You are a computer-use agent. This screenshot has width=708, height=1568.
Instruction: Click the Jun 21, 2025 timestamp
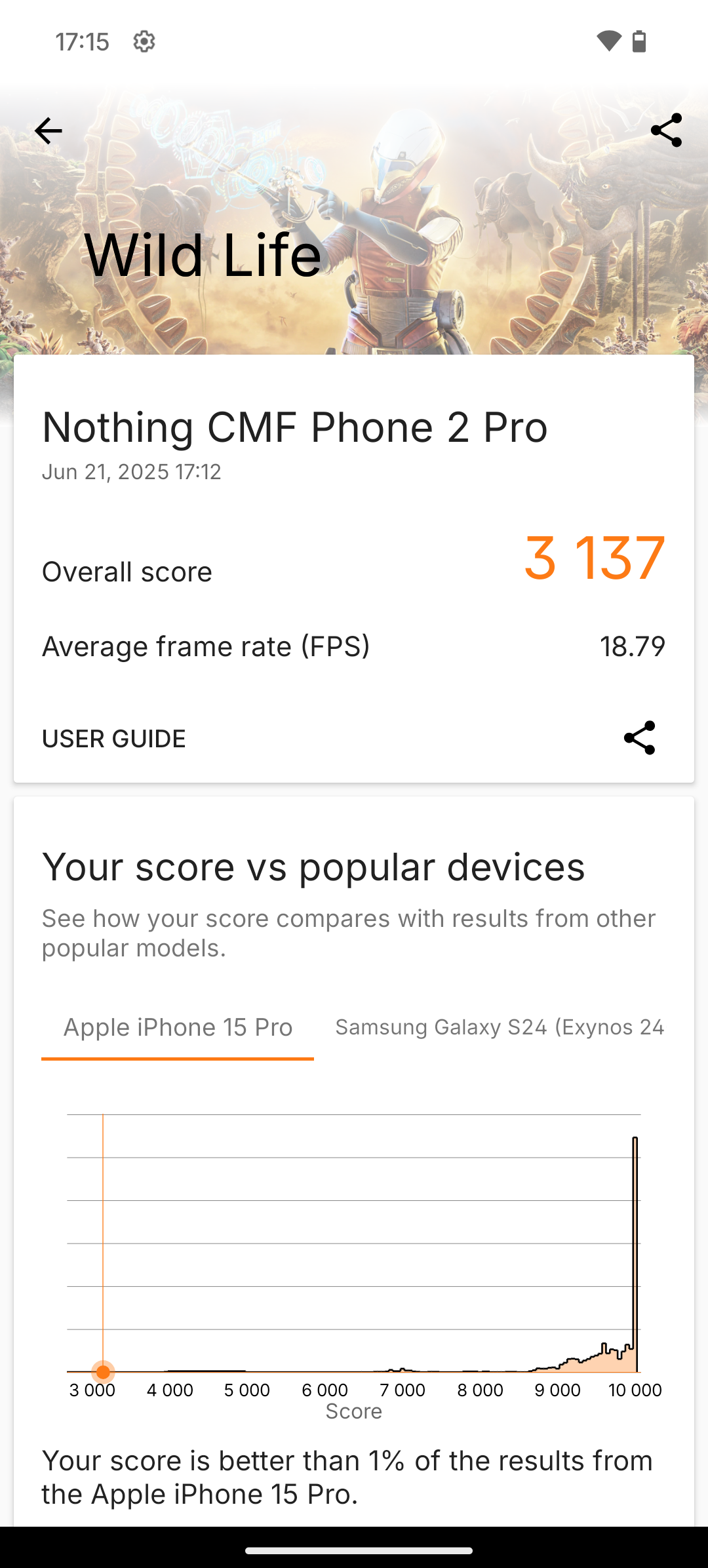click(131, 471)
